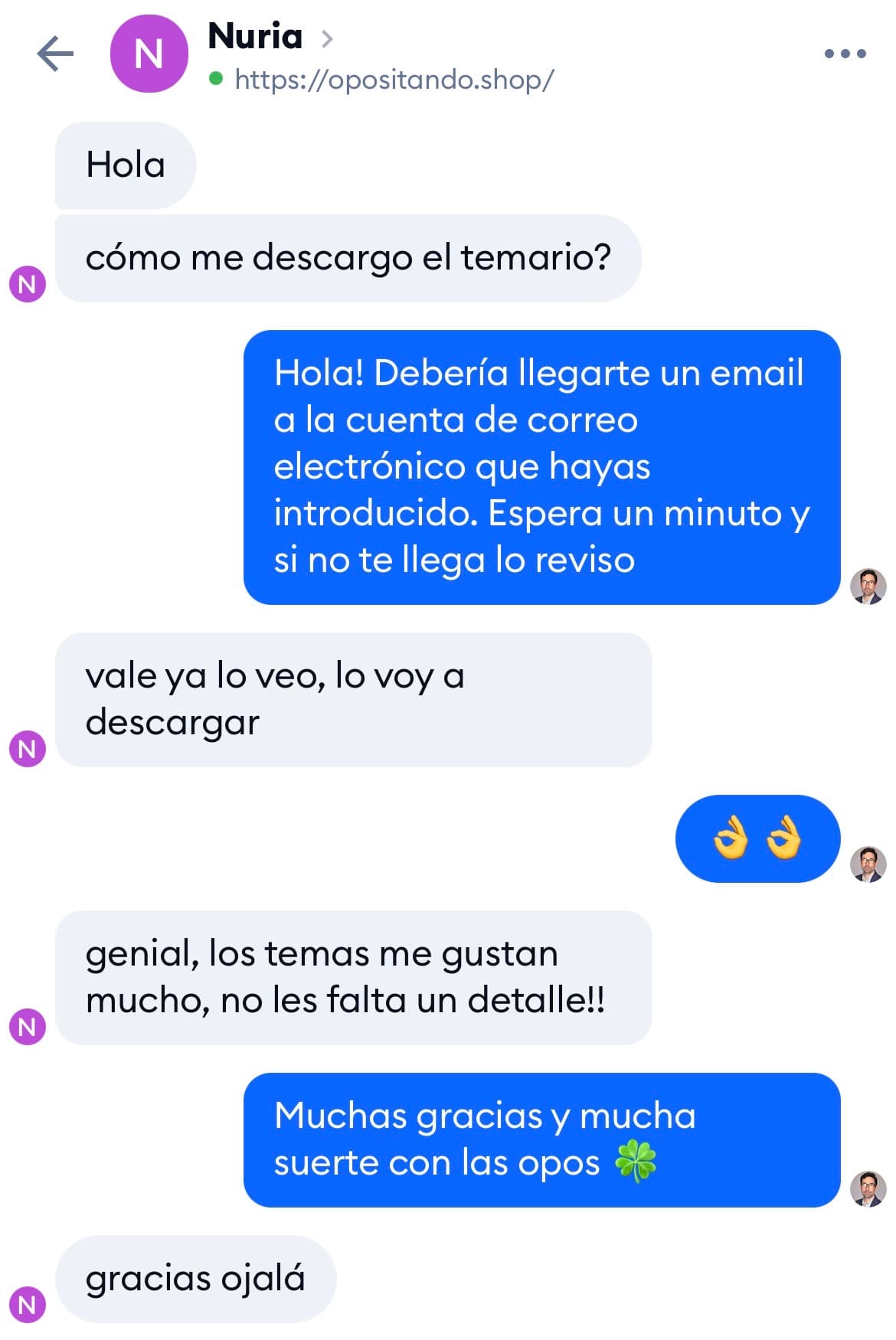
Task: Select the OK-hands emoji message bubble
Action: pos(757,838)
